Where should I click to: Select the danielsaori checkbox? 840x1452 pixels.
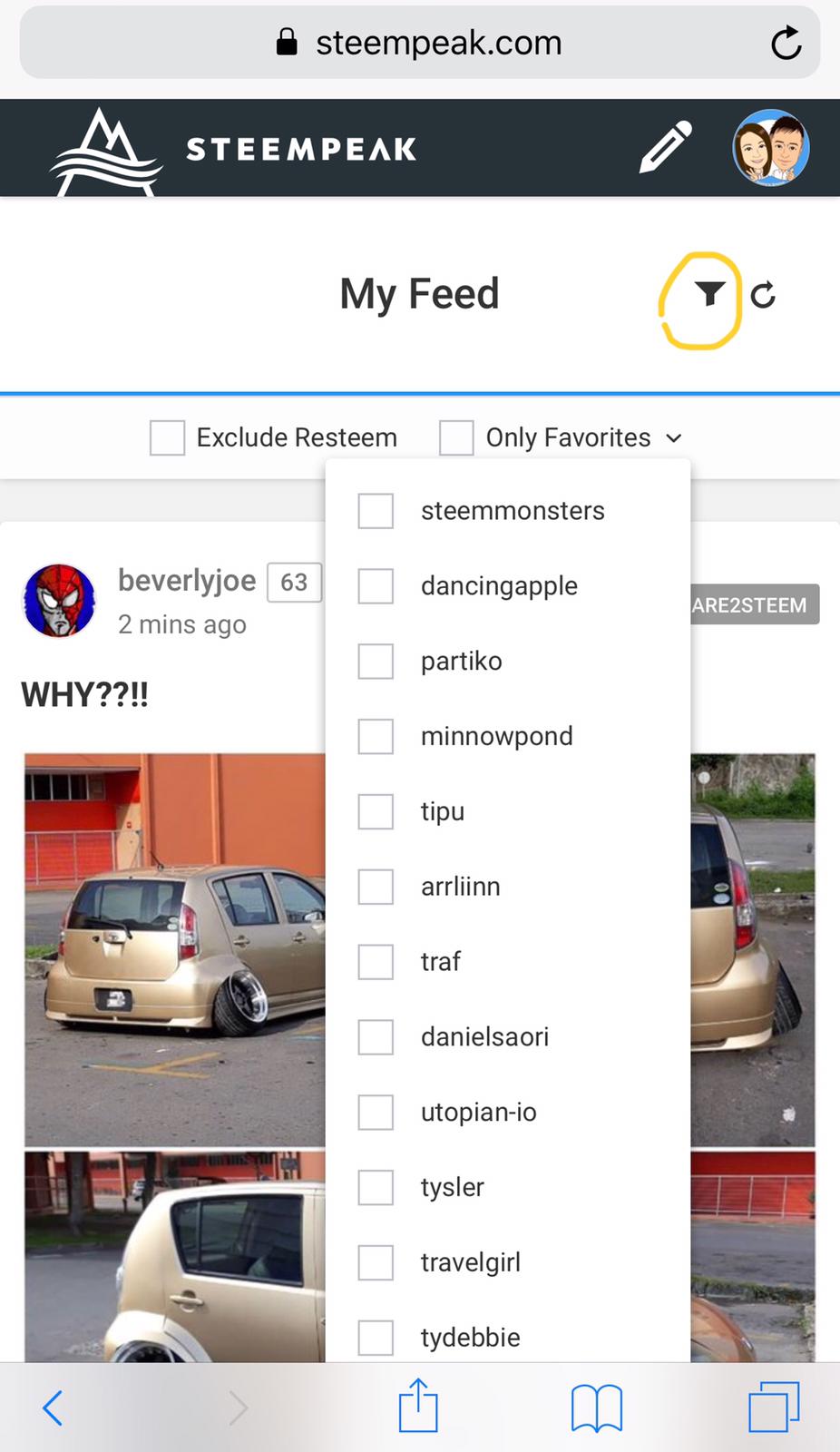(x=376, y=1036)
